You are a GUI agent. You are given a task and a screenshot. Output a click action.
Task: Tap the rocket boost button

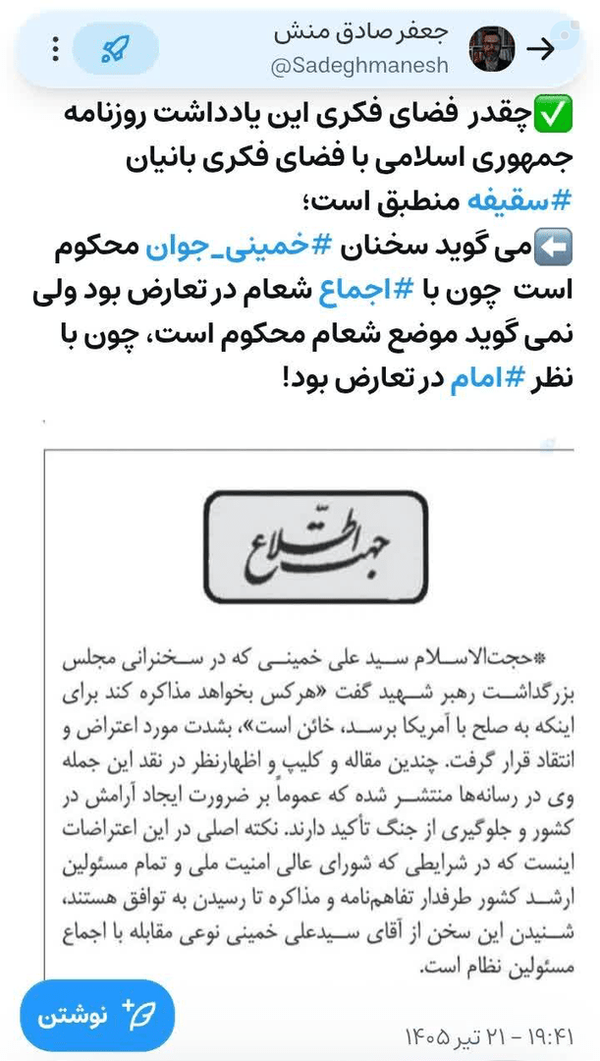pyautogui.click(x=116, y=49)
